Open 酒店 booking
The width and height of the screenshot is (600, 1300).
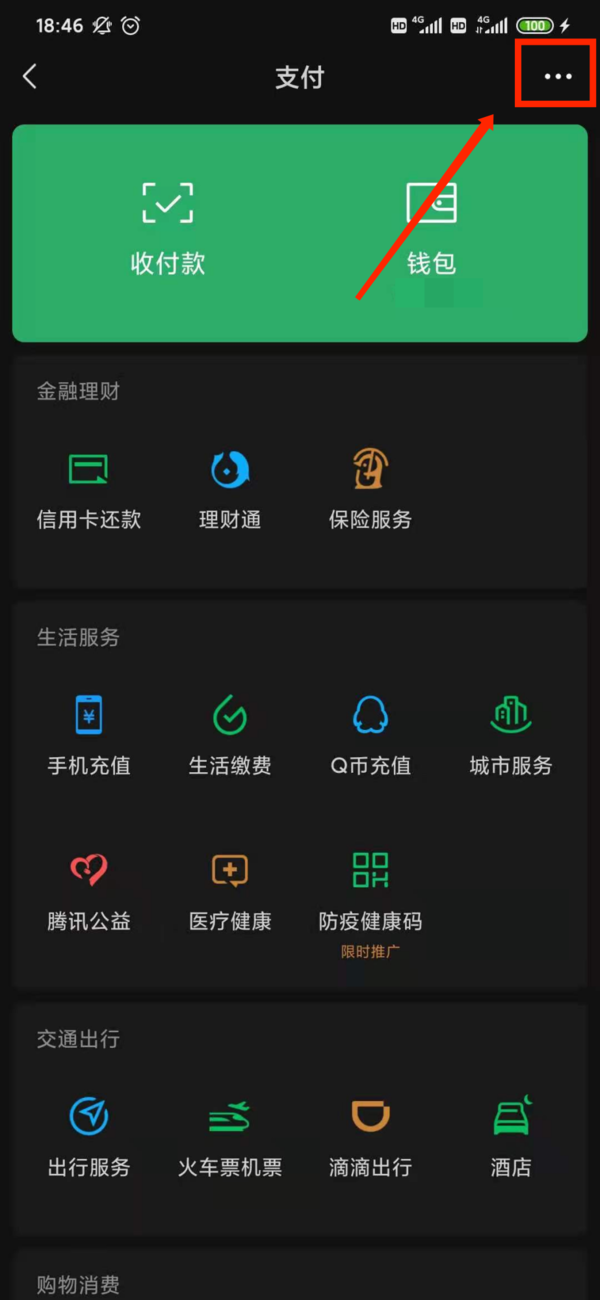(511, 1136)
